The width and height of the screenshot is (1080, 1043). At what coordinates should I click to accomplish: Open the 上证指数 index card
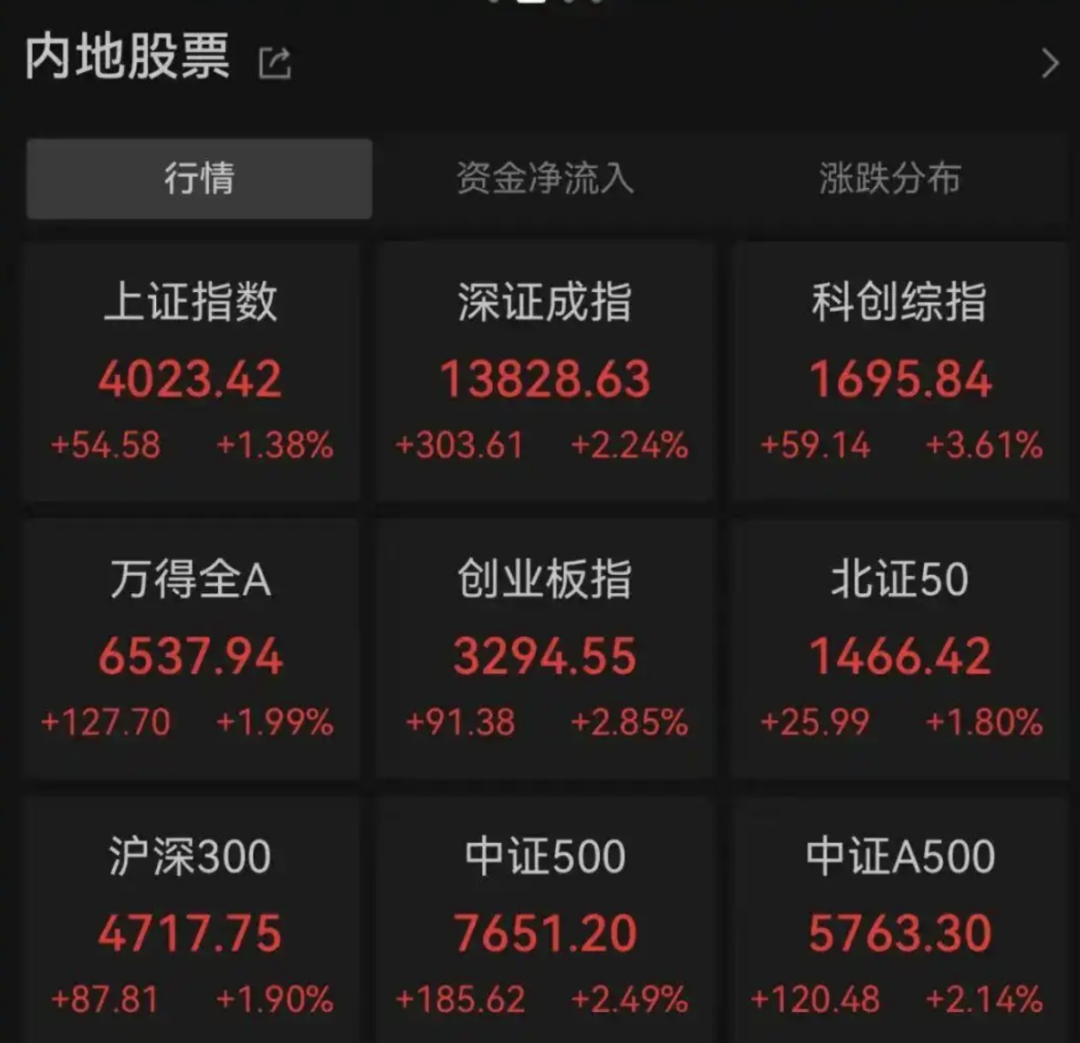(x=191, y=372)
